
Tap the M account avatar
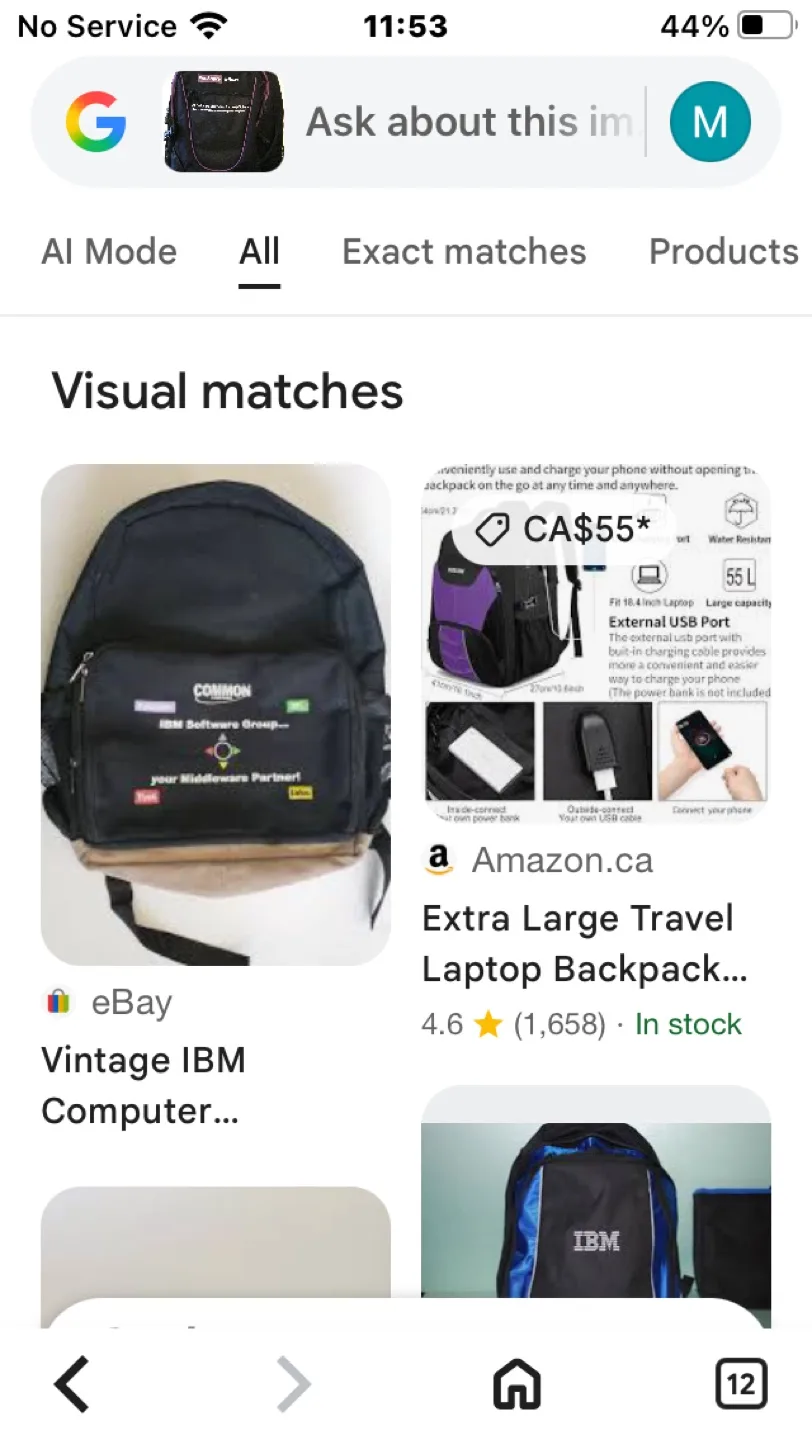[x=709, y=121]
